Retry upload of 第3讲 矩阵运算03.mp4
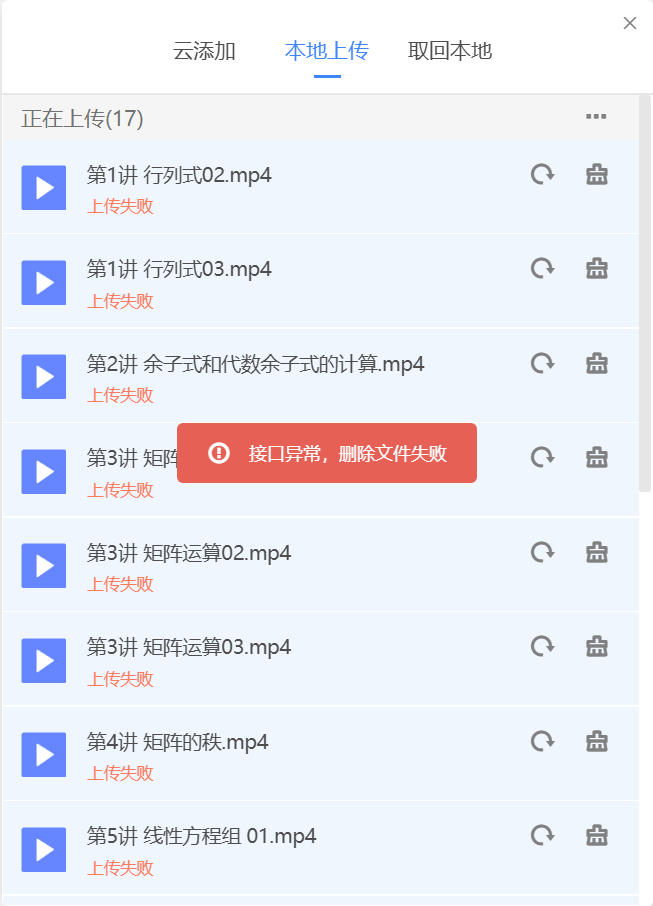653x906 pixels. [x=542, y=646]
